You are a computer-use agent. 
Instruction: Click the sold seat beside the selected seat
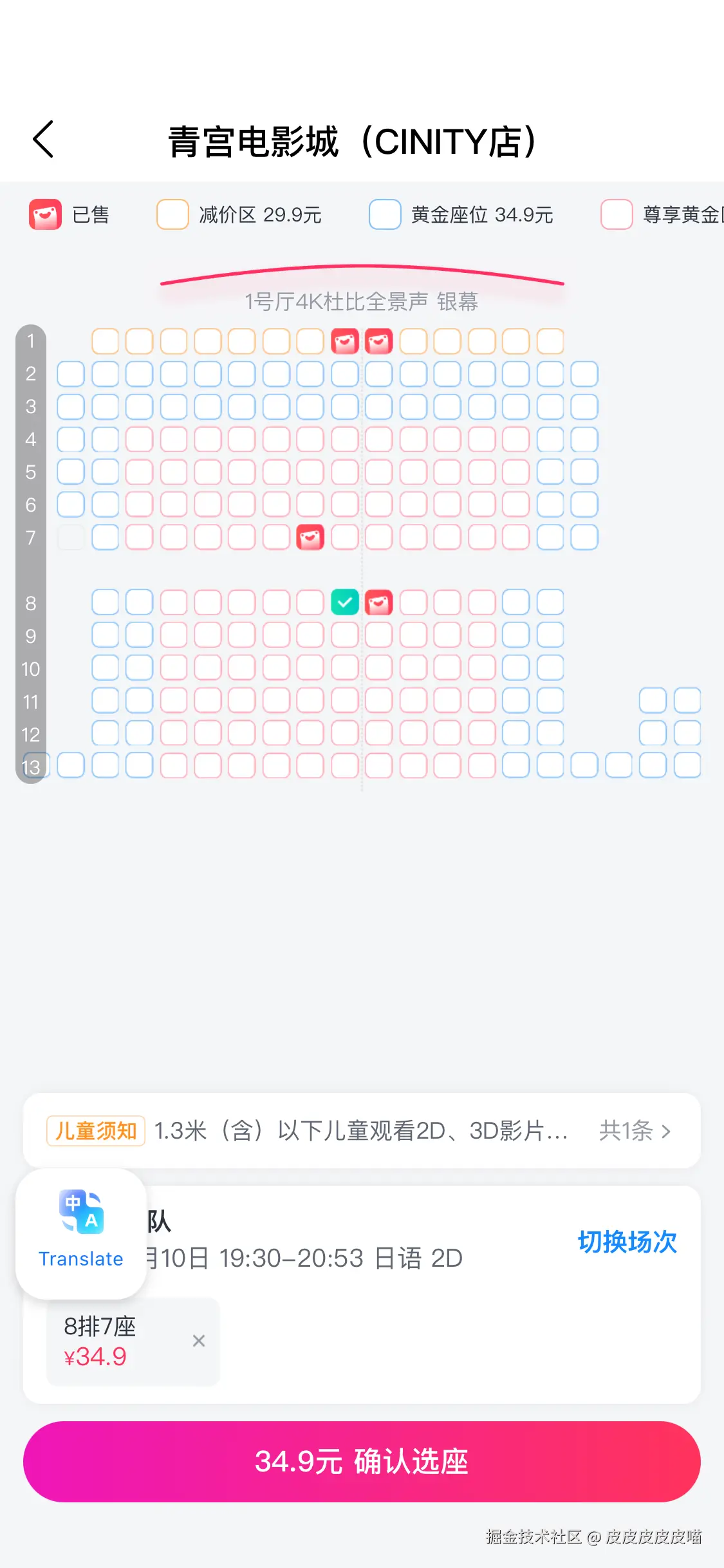click(x=379, y=602)
